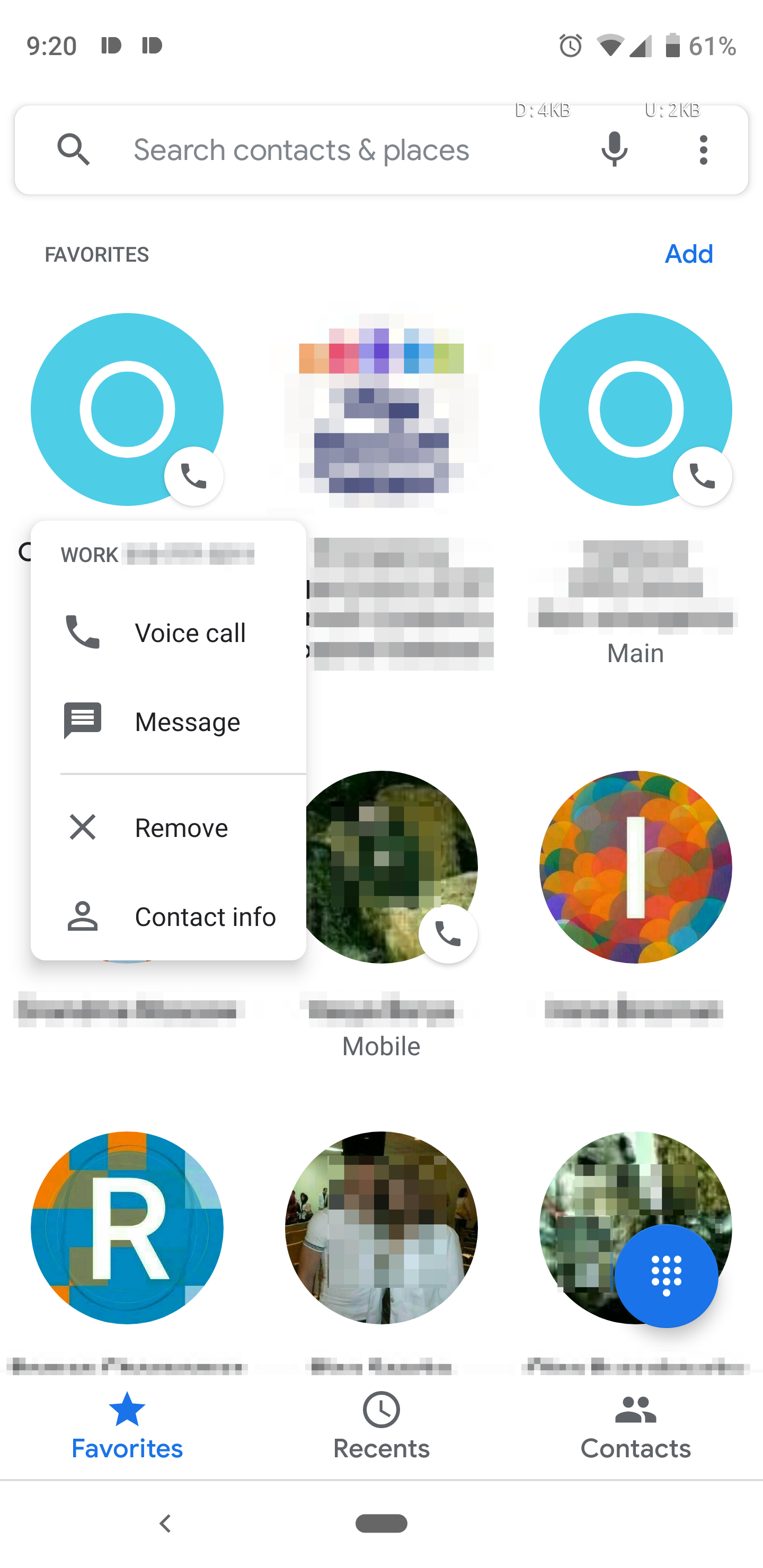The height and width of the screenshot is (1568, 763).
Task: Choose Message in the popup menu
Action: (x=168, y=721)
